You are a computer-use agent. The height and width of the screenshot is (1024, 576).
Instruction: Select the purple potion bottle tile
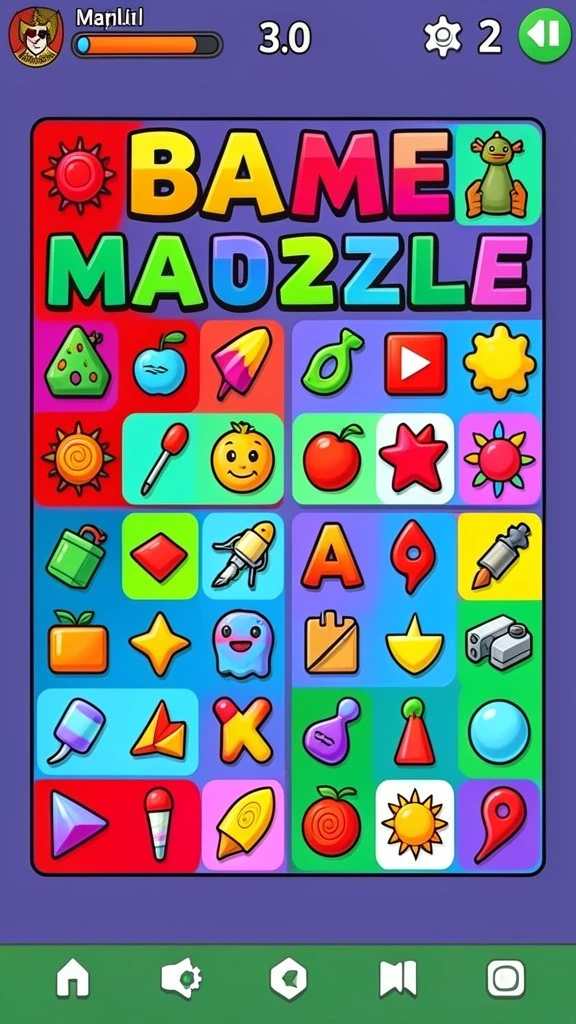tap(332, 731)
